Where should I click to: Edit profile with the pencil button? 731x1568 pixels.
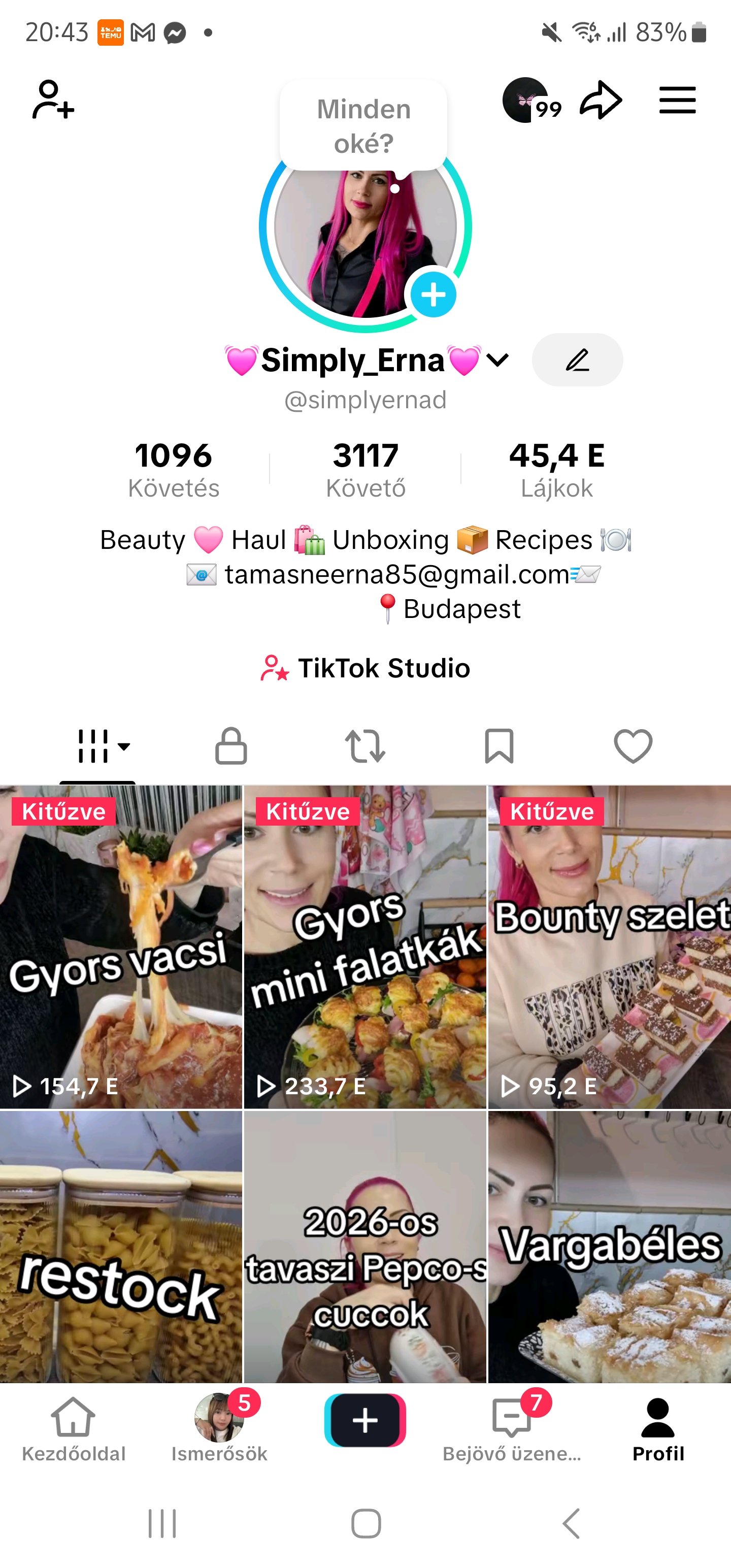click(x=577, y=360)
